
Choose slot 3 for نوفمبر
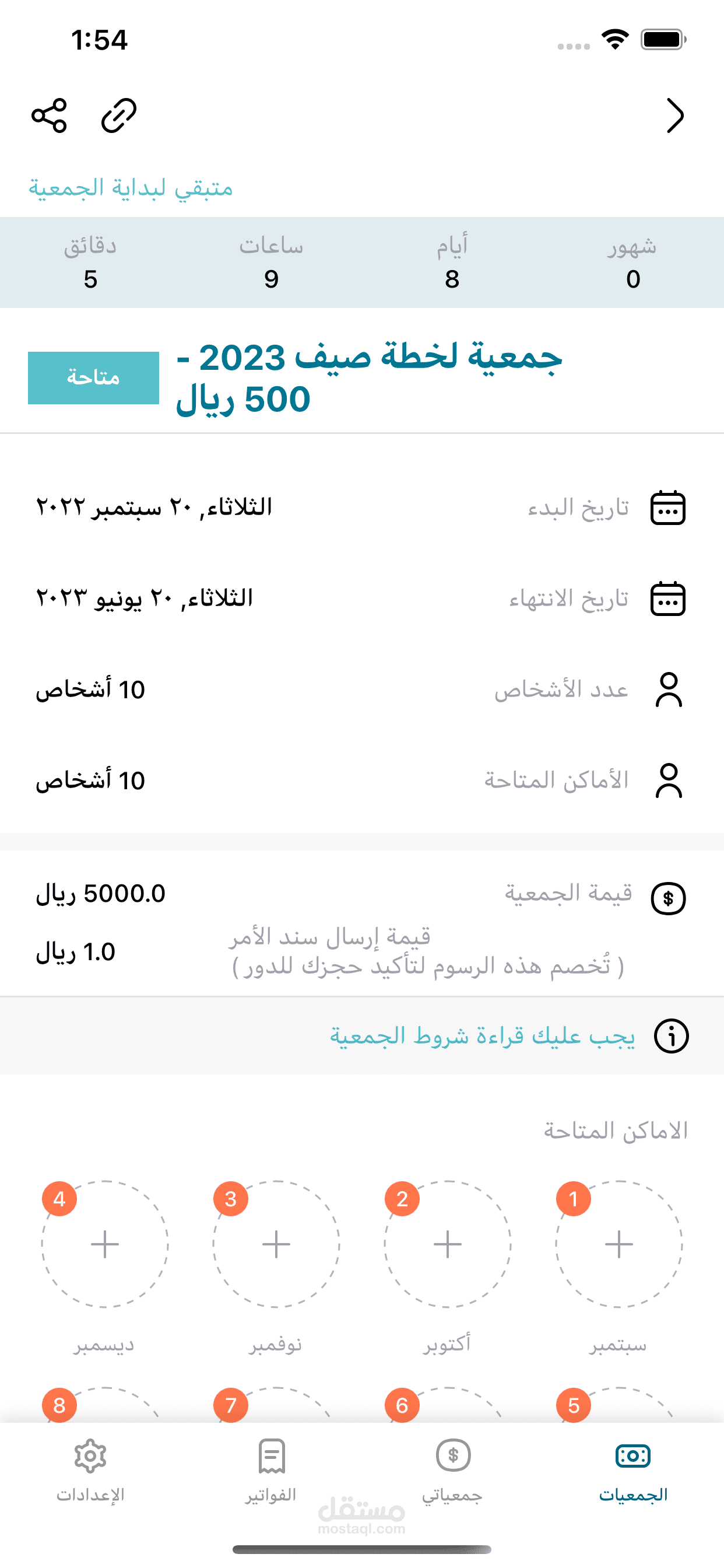(276, 1244)
